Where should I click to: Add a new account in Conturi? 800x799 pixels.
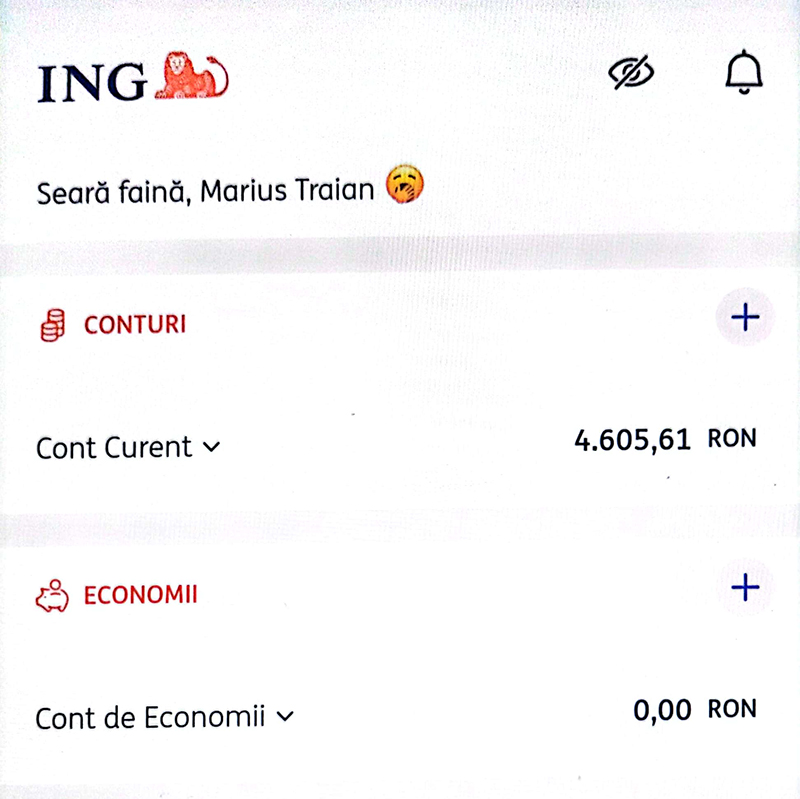coord(745,319)
